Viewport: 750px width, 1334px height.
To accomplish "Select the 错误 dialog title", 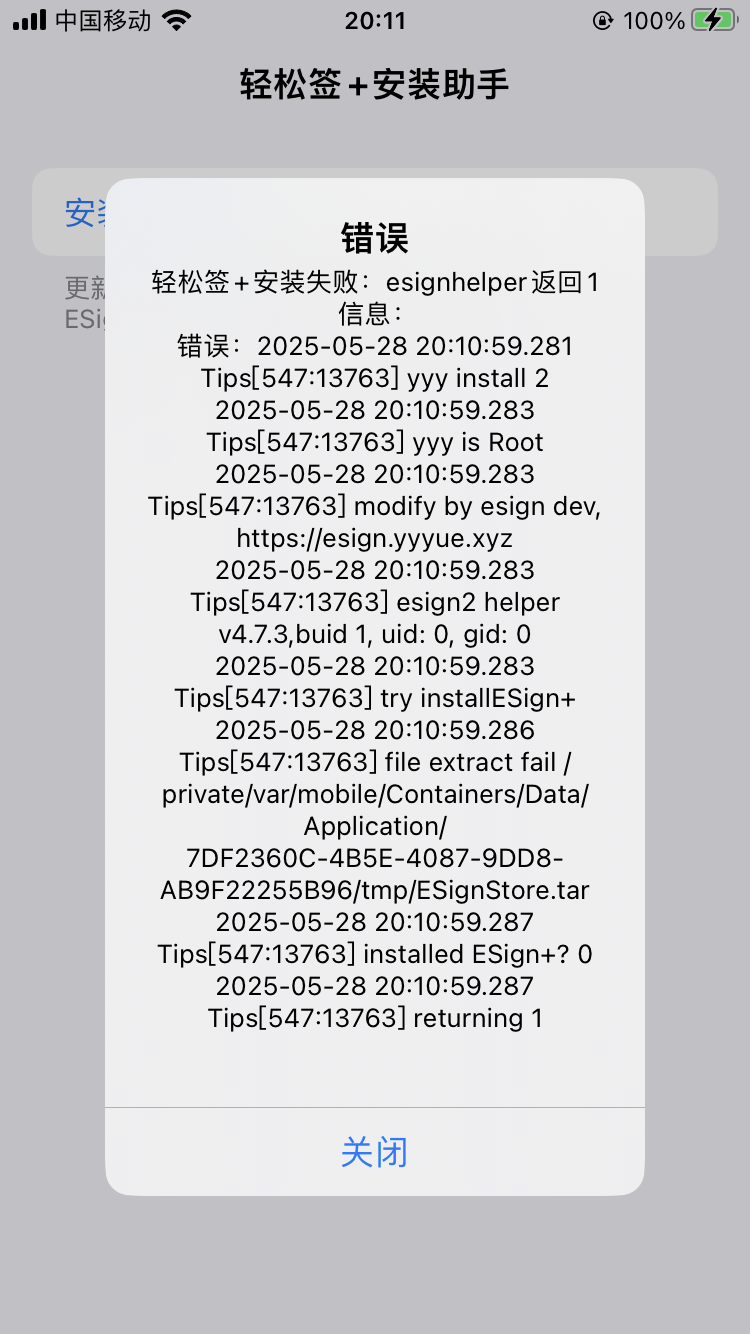I will [x=375, y=240].
